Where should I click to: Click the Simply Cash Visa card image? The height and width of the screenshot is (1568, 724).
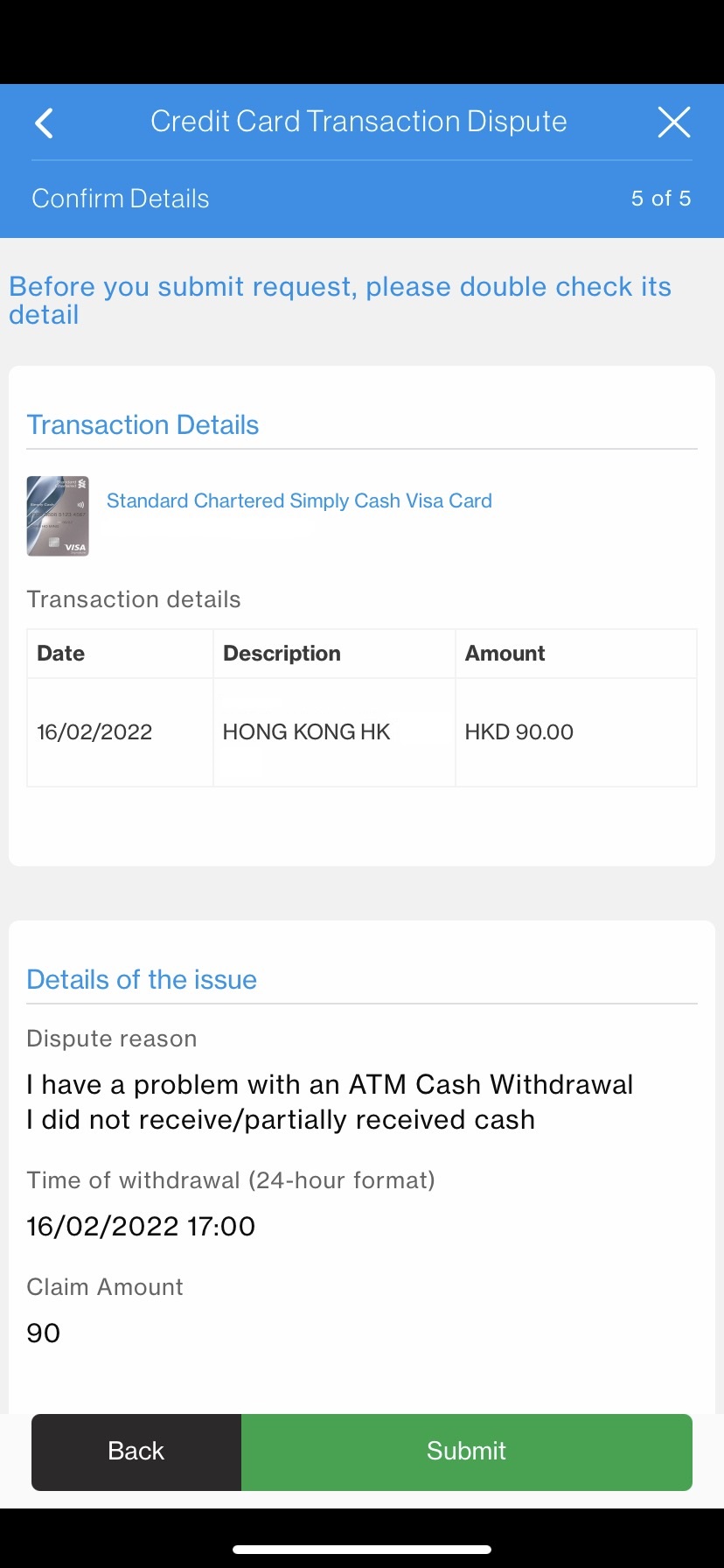[57, 516]
